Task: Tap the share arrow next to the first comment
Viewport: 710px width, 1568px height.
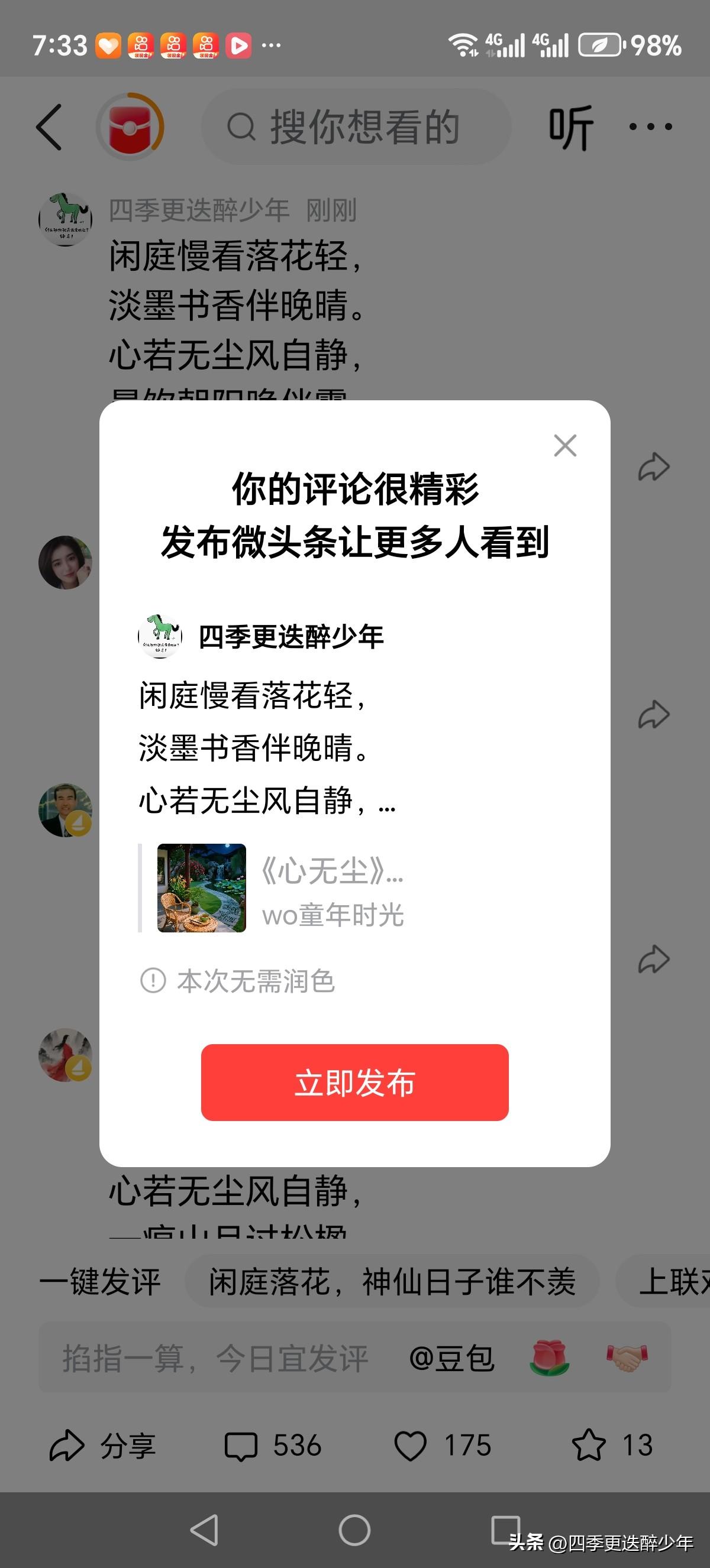Action: 653,465
